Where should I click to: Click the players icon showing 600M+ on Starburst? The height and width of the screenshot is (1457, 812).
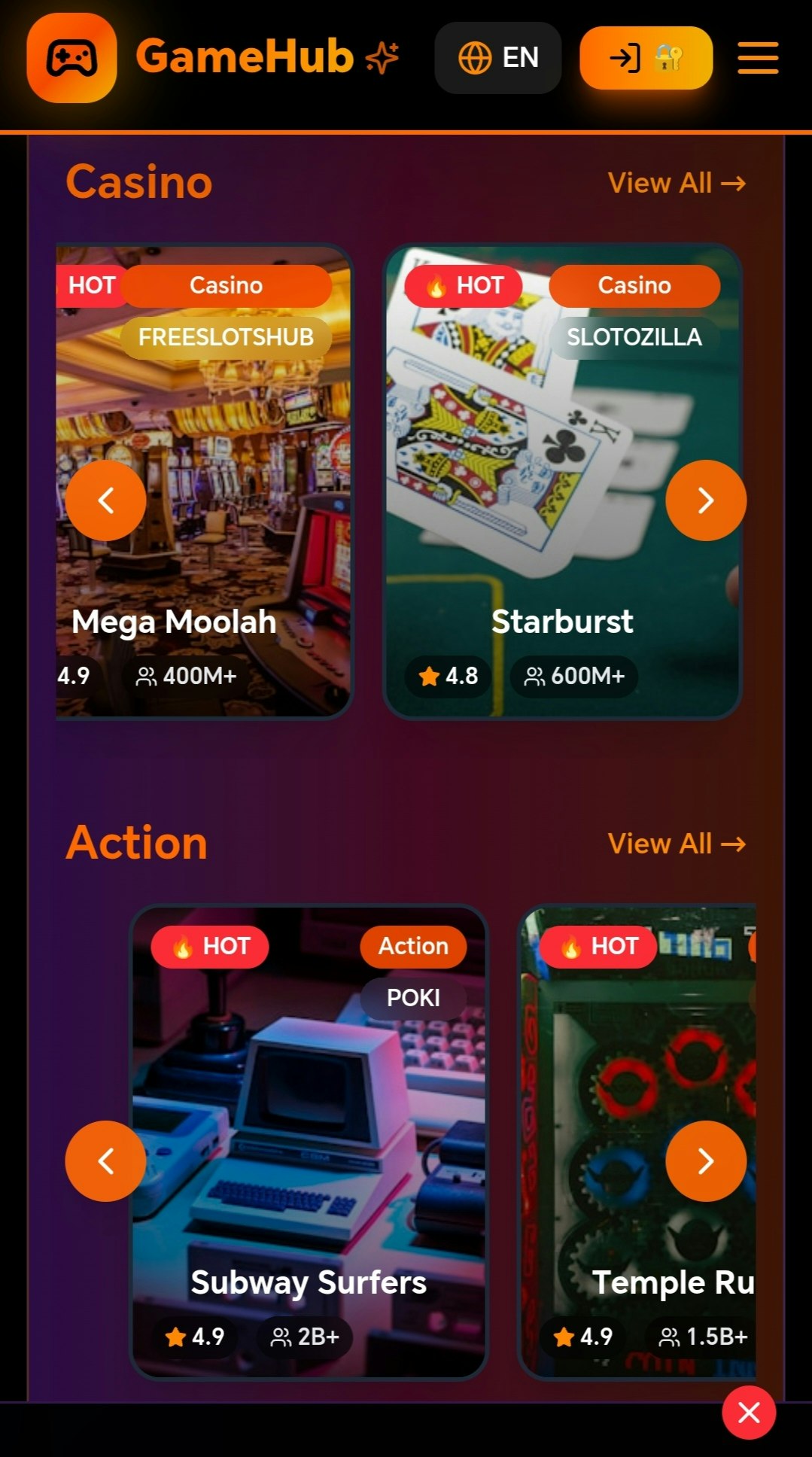point(536,677)
